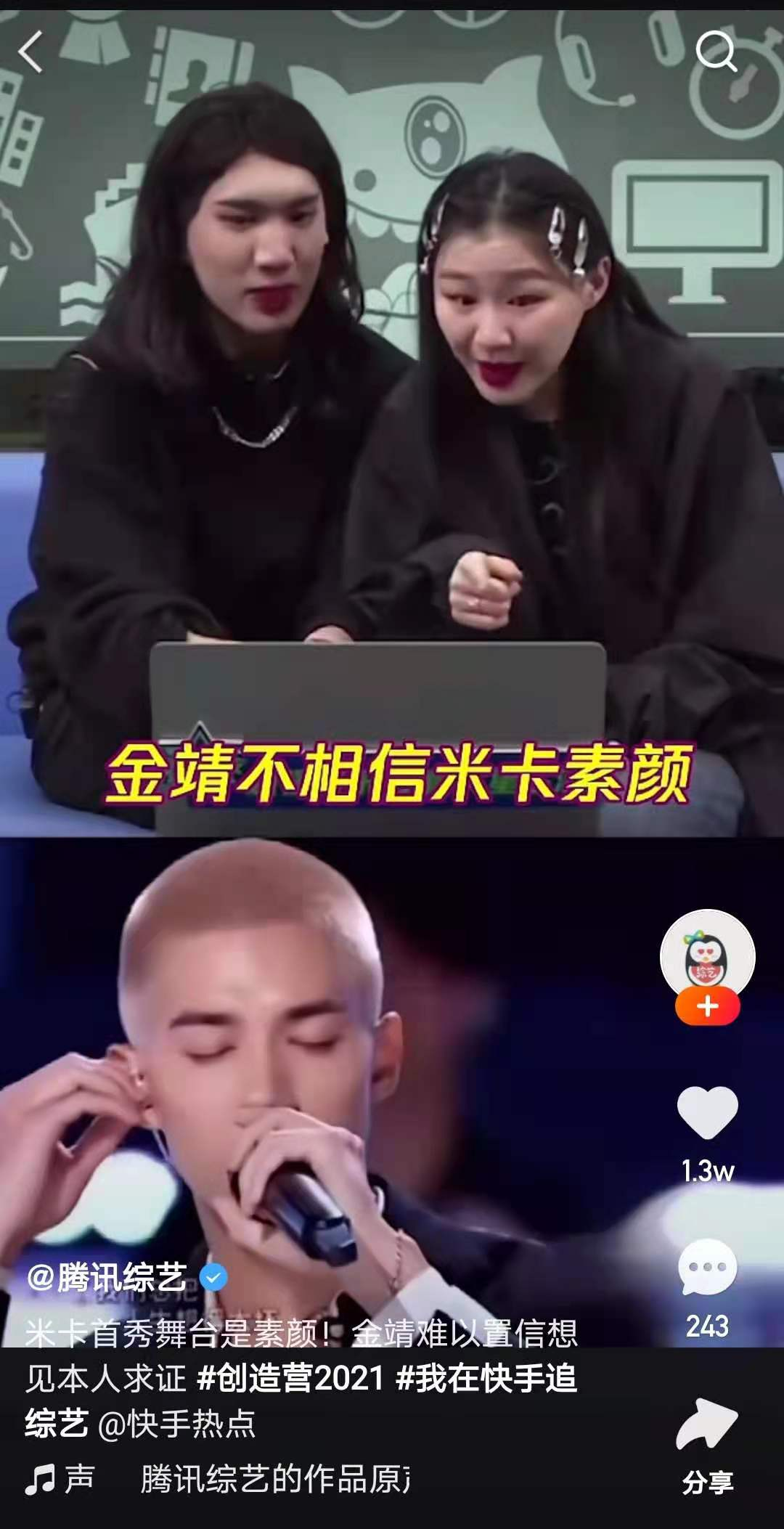Open search via the magnifier icon
The height and width of the screenshot is (1529, 784).
716,52
